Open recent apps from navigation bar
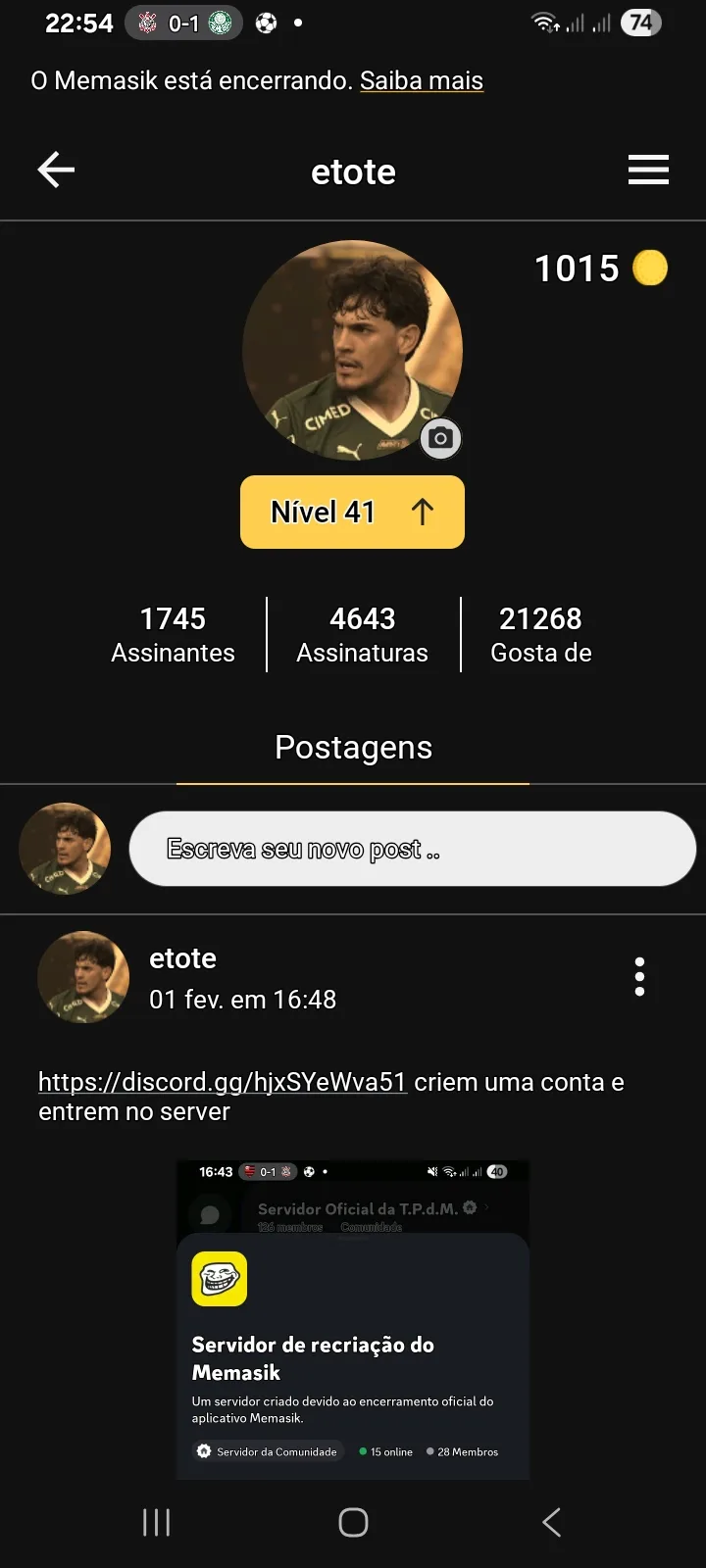This screenshot has width=706, height=1568. pos(157,1522)
